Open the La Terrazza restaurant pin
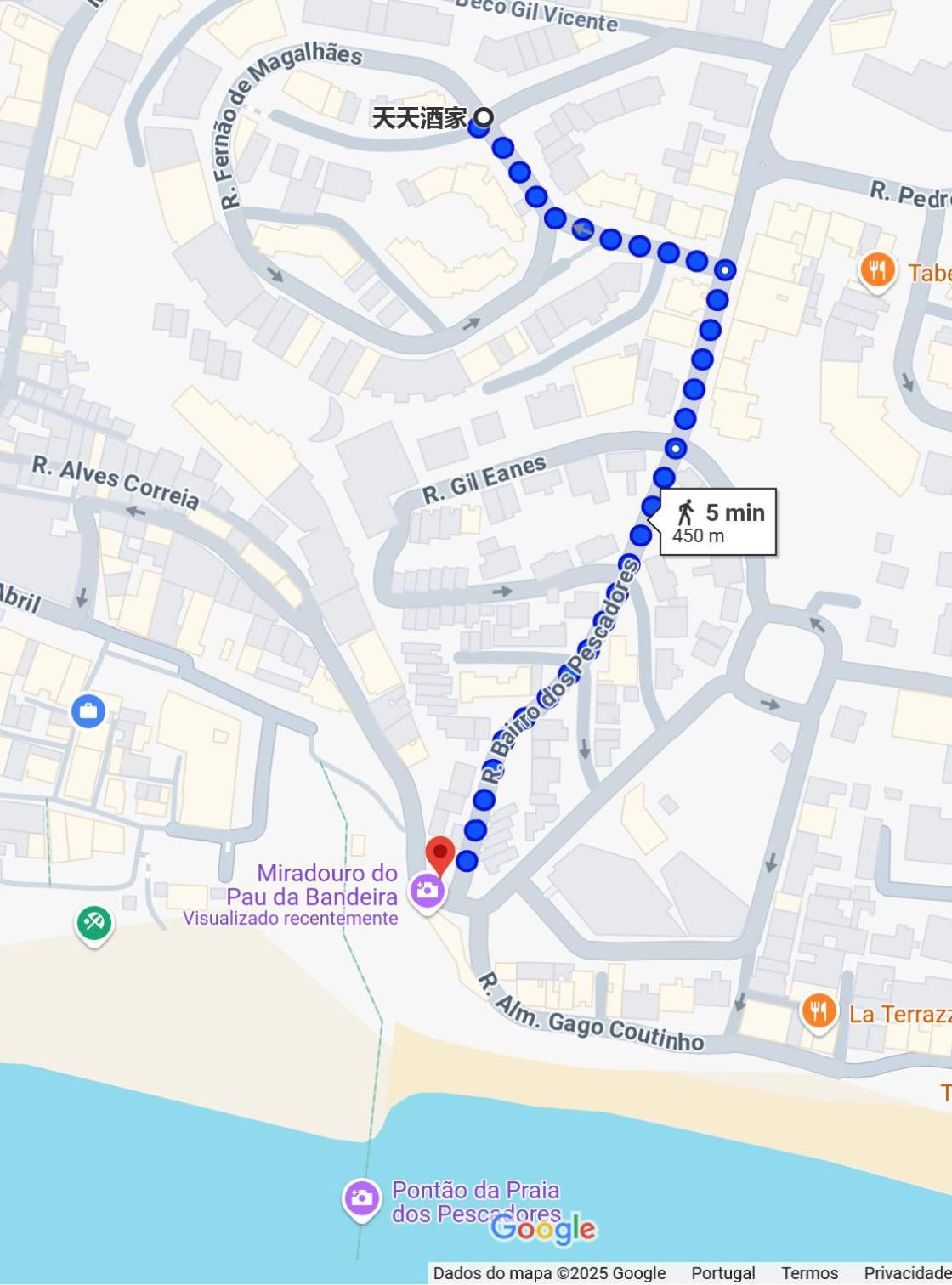The image size is (952, 1285). (818, 1011)
